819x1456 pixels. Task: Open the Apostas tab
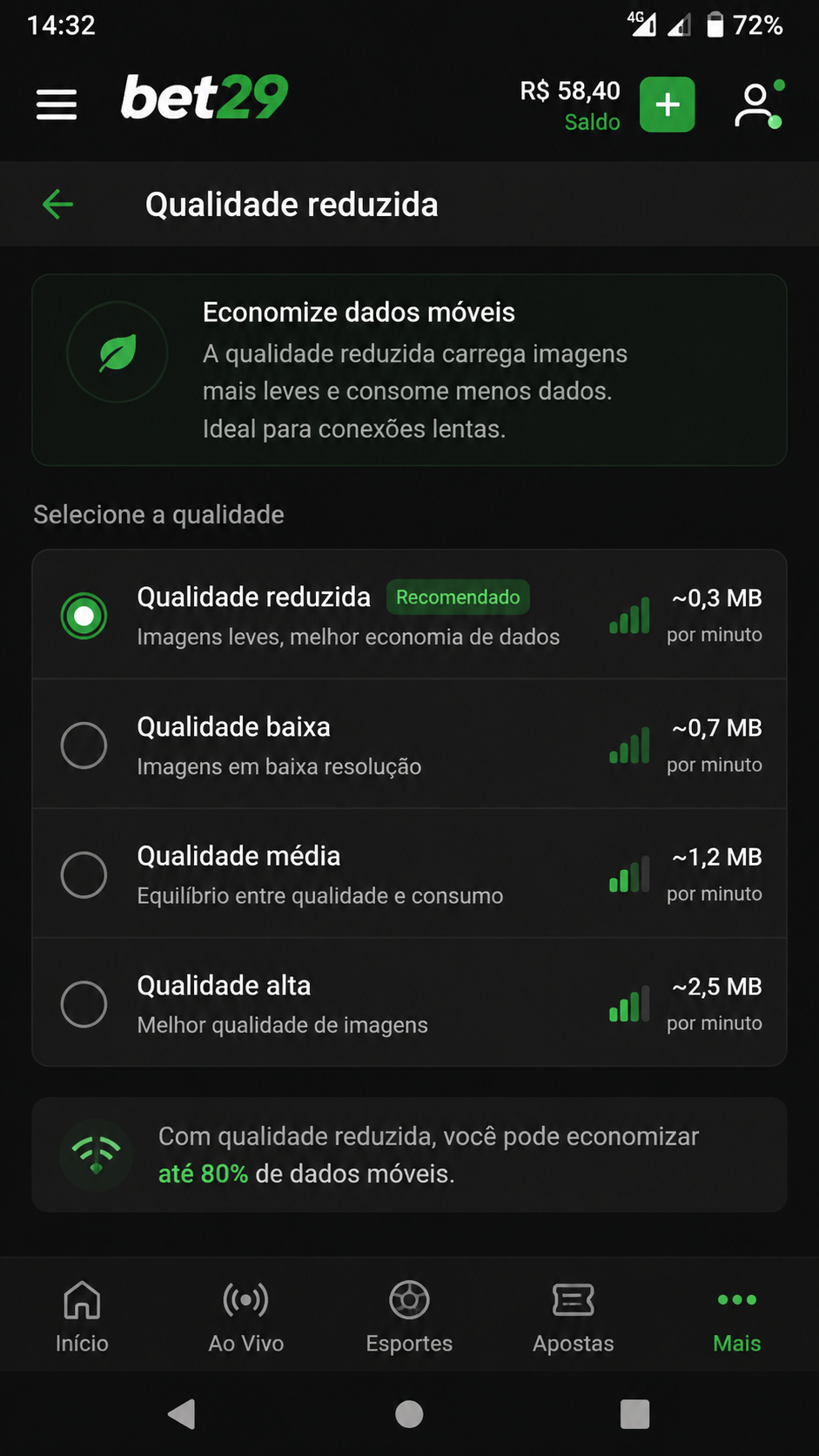tap(573, 1317)
